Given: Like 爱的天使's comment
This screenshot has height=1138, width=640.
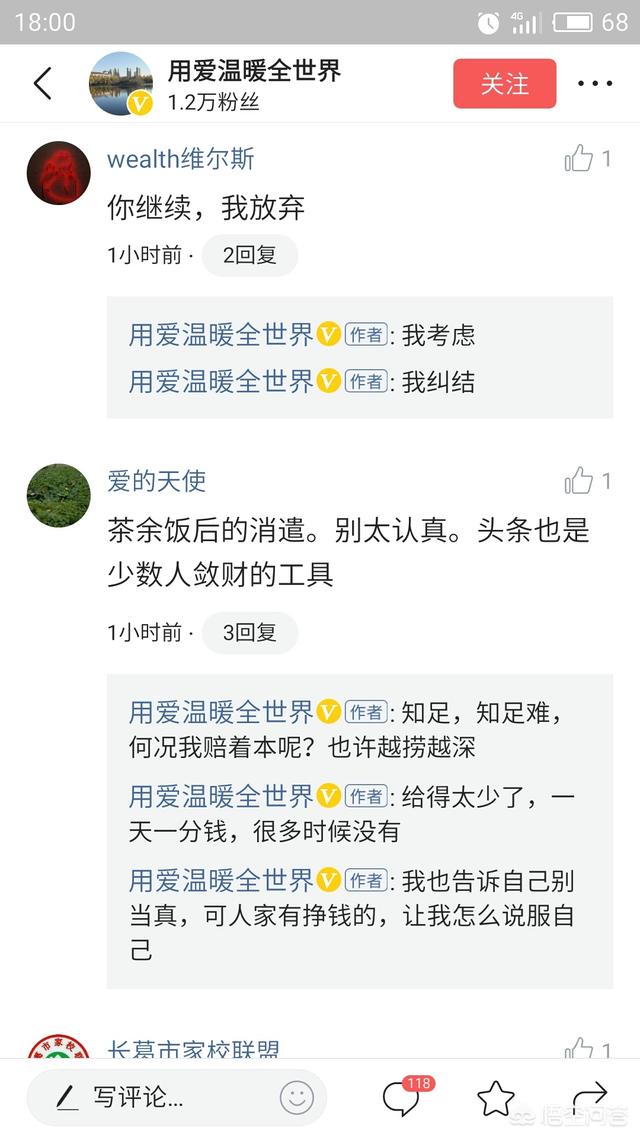Looking at the screenshot, I should pyautogui.click(x=580, y=481).
